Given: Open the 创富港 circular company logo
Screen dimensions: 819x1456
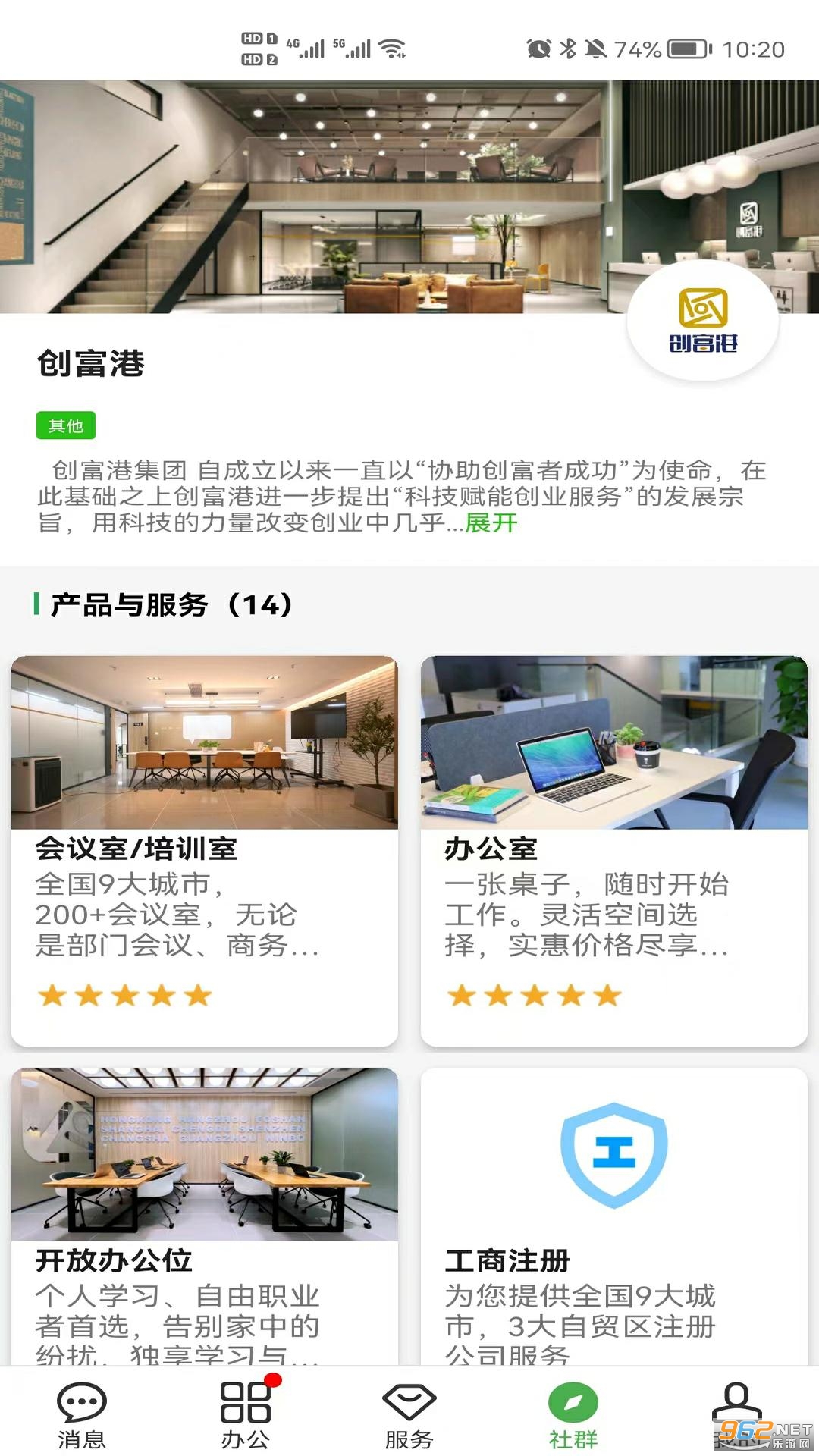Looking at the screenshot, I should tap(701, 318).
